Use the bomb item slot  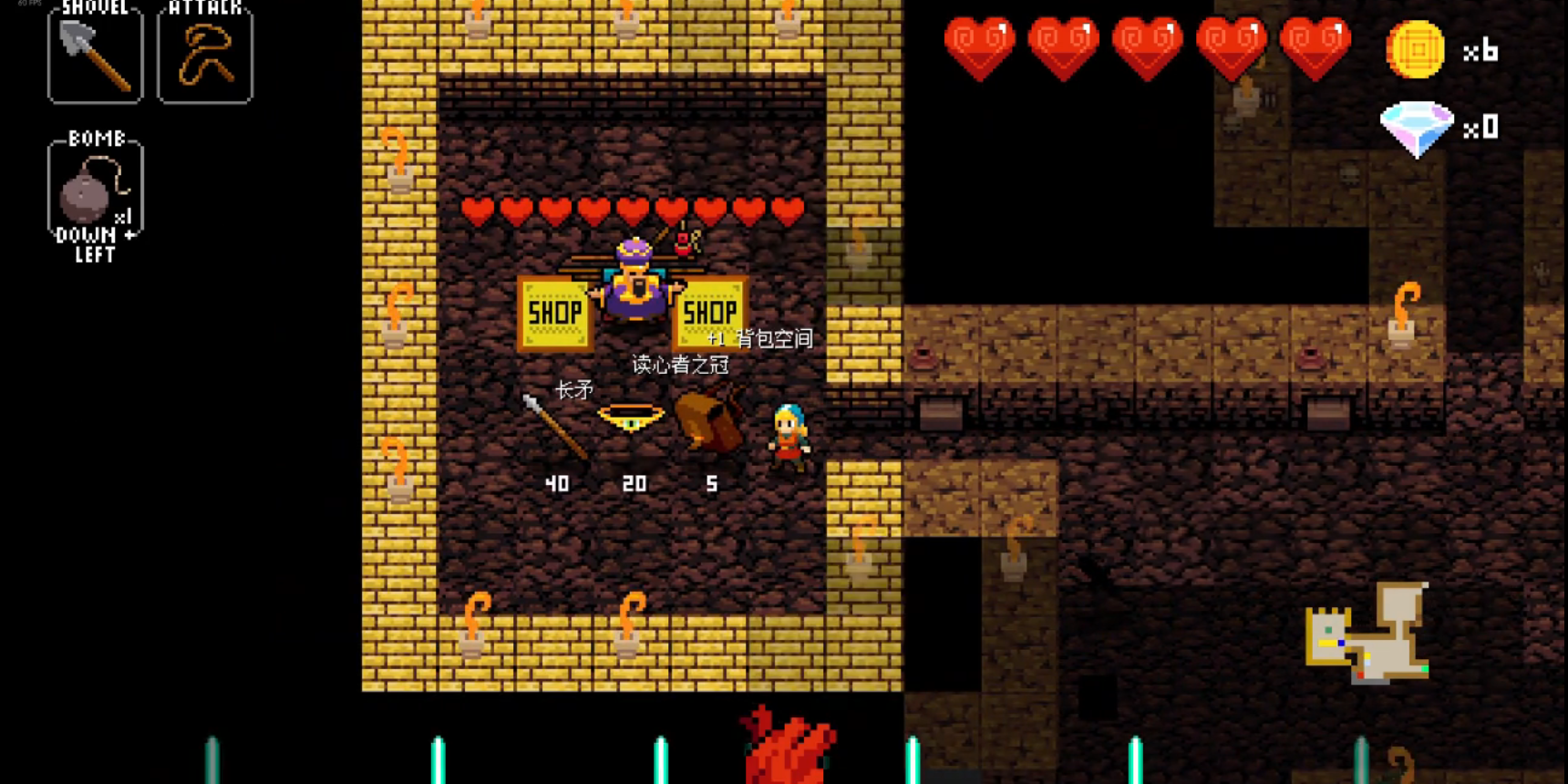click(x=95, y=190)
